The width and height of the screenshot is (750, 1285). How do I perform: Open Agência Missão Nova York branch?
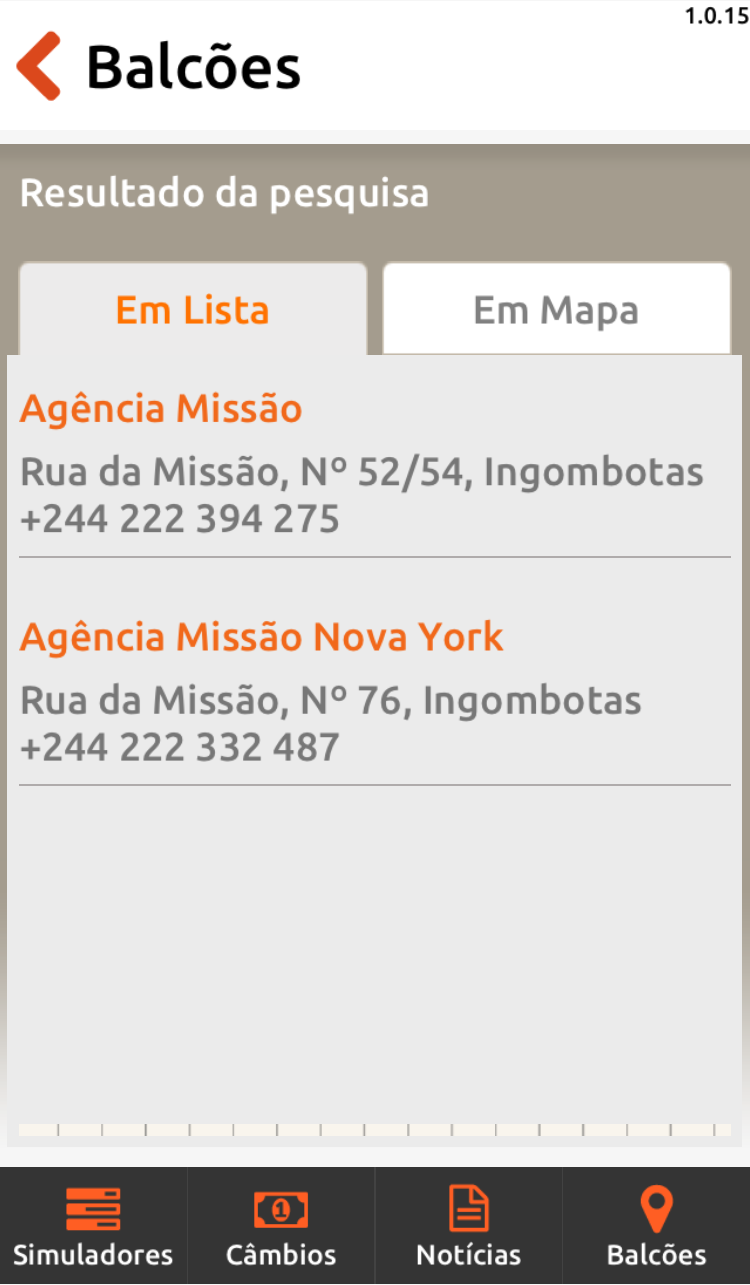[x=375, y=691]
